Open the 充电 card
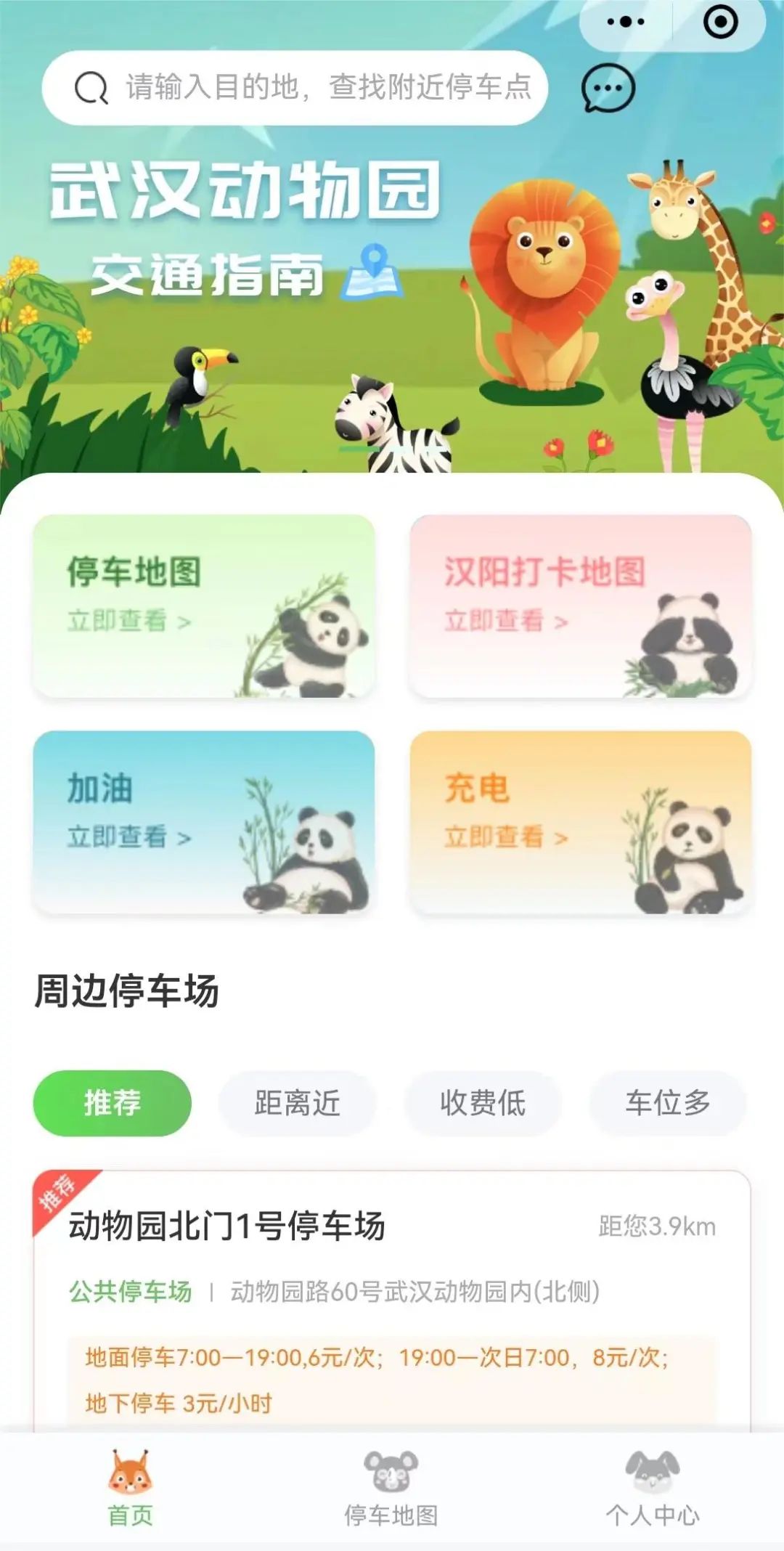This screenshot has height=1551, width=784. click(x=580, y=822)
